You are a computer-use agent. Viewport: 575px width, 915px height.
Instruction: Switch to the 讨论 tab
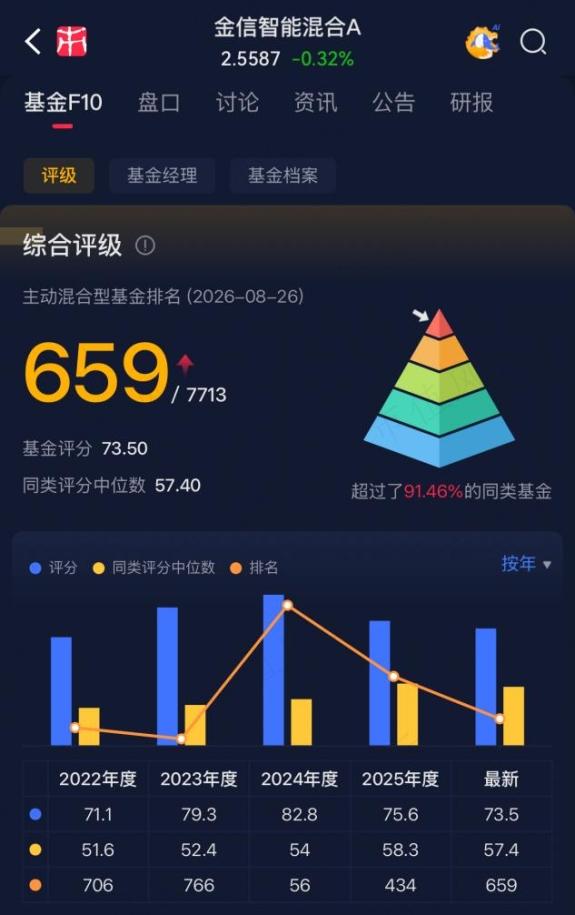(237, 103)
